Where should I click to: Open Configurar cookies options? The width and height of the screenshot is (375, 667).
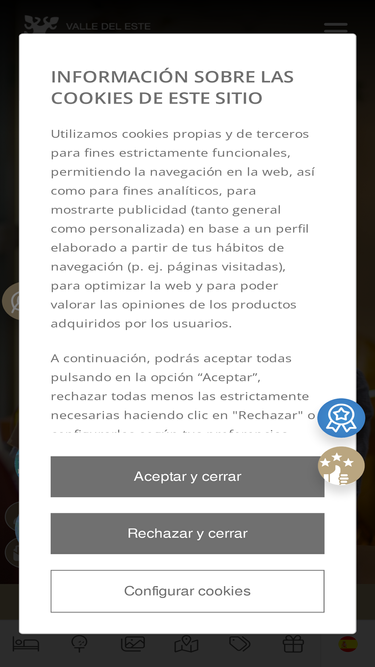click(x=187, y=591)
